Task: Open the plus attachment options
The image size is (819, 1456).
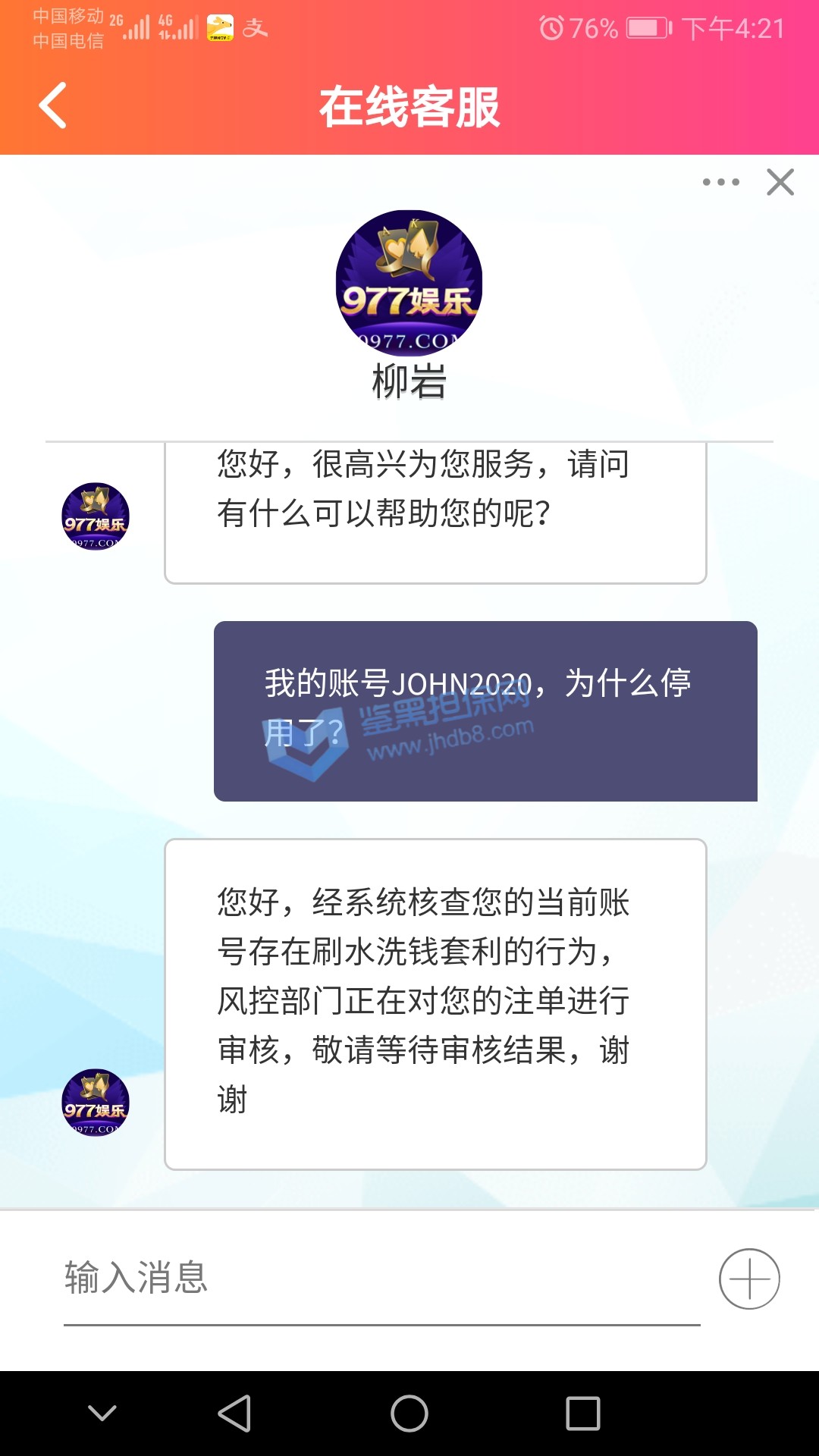Action: point(749,1279)
